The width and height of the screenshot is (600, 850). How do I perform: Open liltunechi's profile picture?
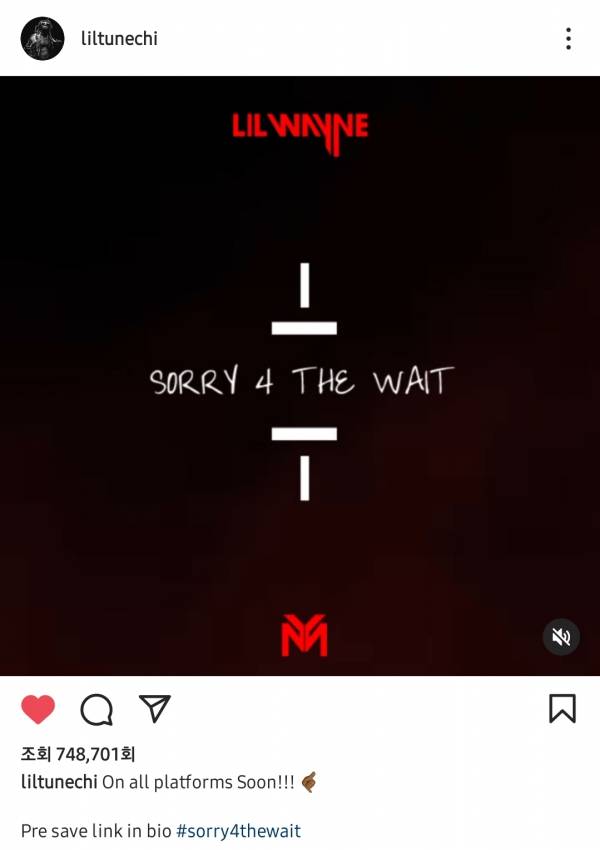pyautogui.click(x=42, y=39)
